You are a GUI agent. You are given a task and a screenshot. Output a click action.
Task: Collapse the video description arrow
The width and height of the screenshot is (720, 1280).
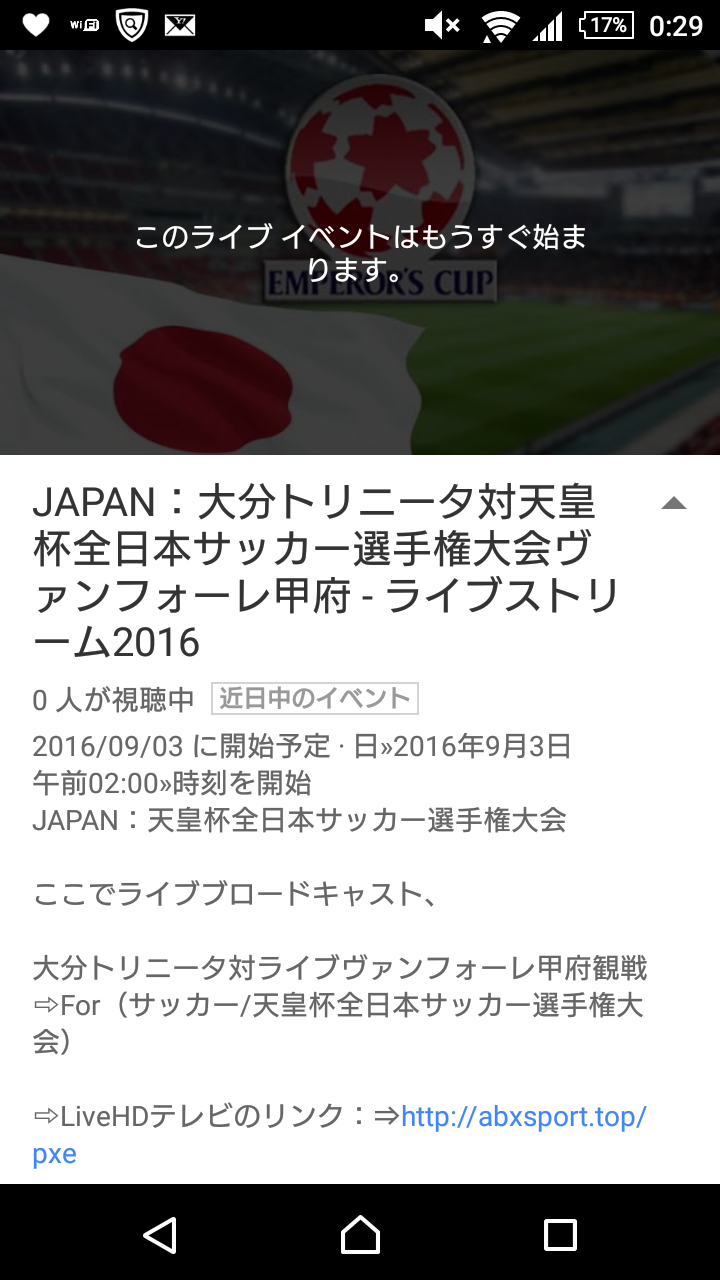coord(674,503)
